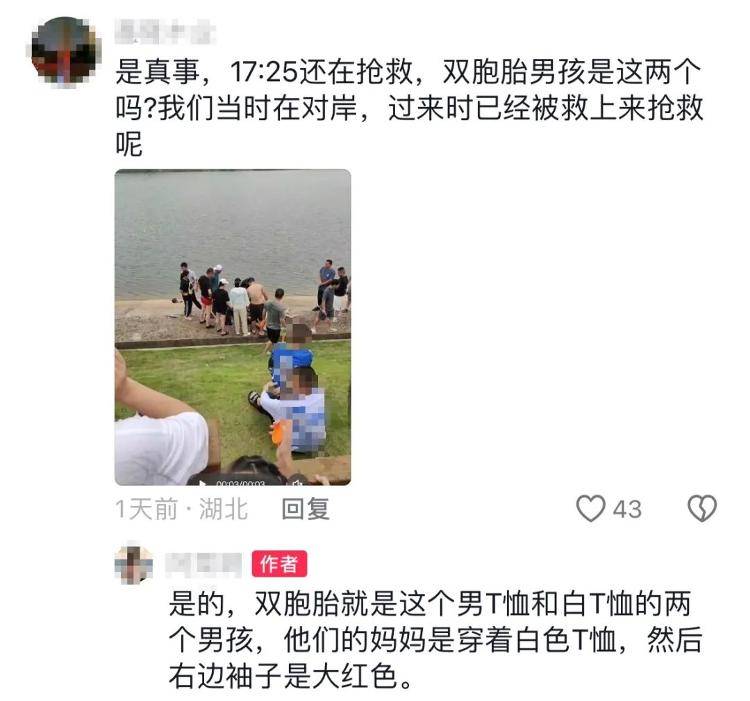Open the video attached to the comment
750x701 pixels.
pyautogui.click(x=232, y=327)
